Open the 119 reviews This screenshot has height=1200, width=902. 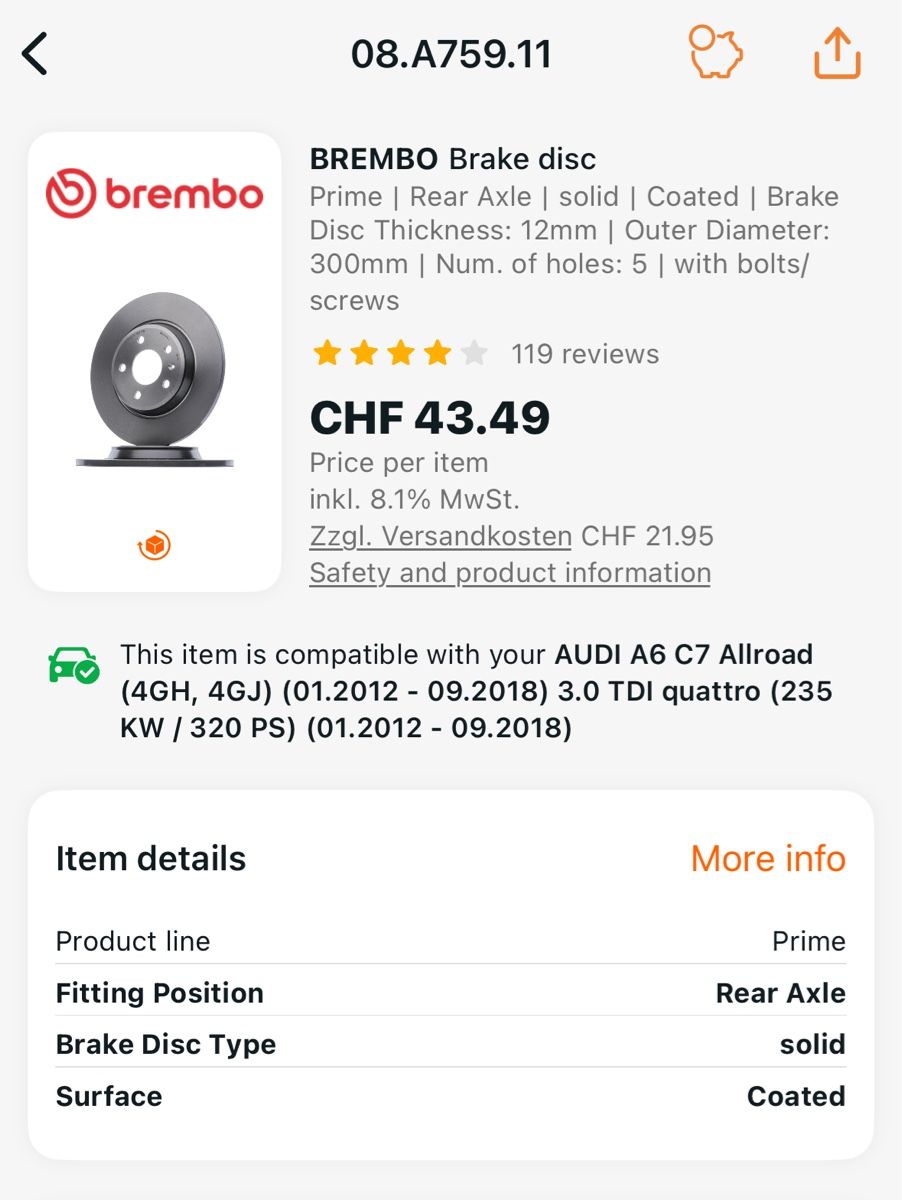pyautogui.click(x=584, y=354)
